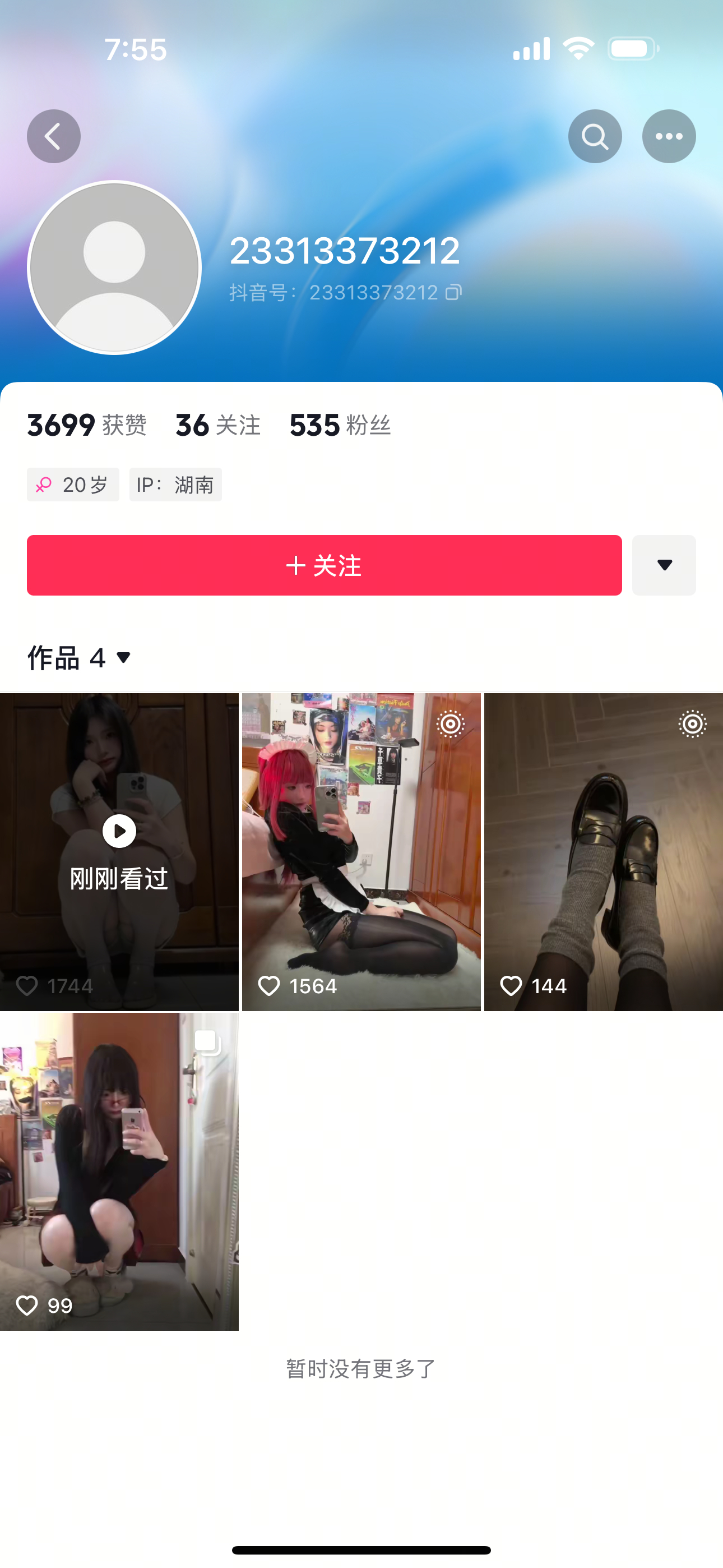The image size is (723, 1568).
Task: Open search on this profile
Action: coord(595,136)
